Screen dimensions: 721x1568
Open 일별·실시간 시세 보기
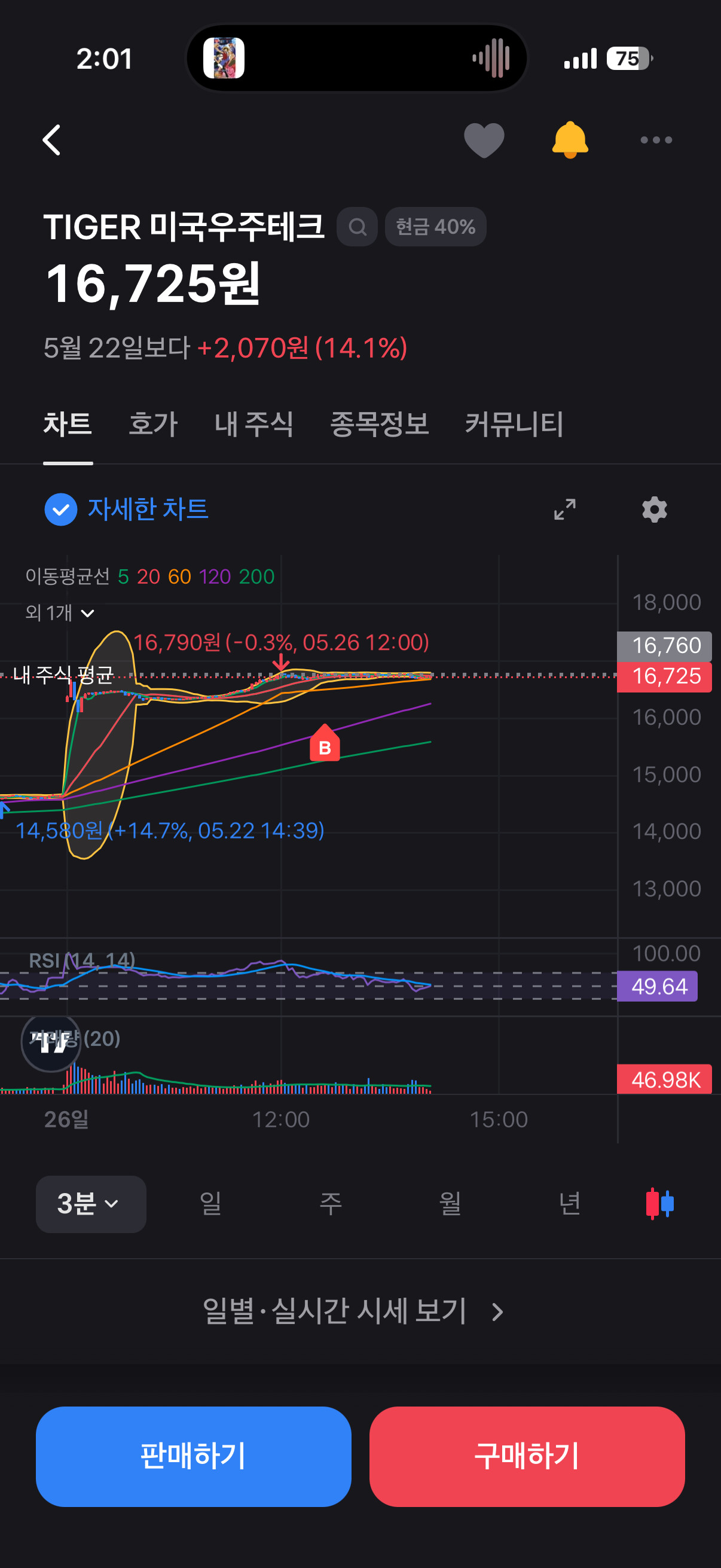353,1311
